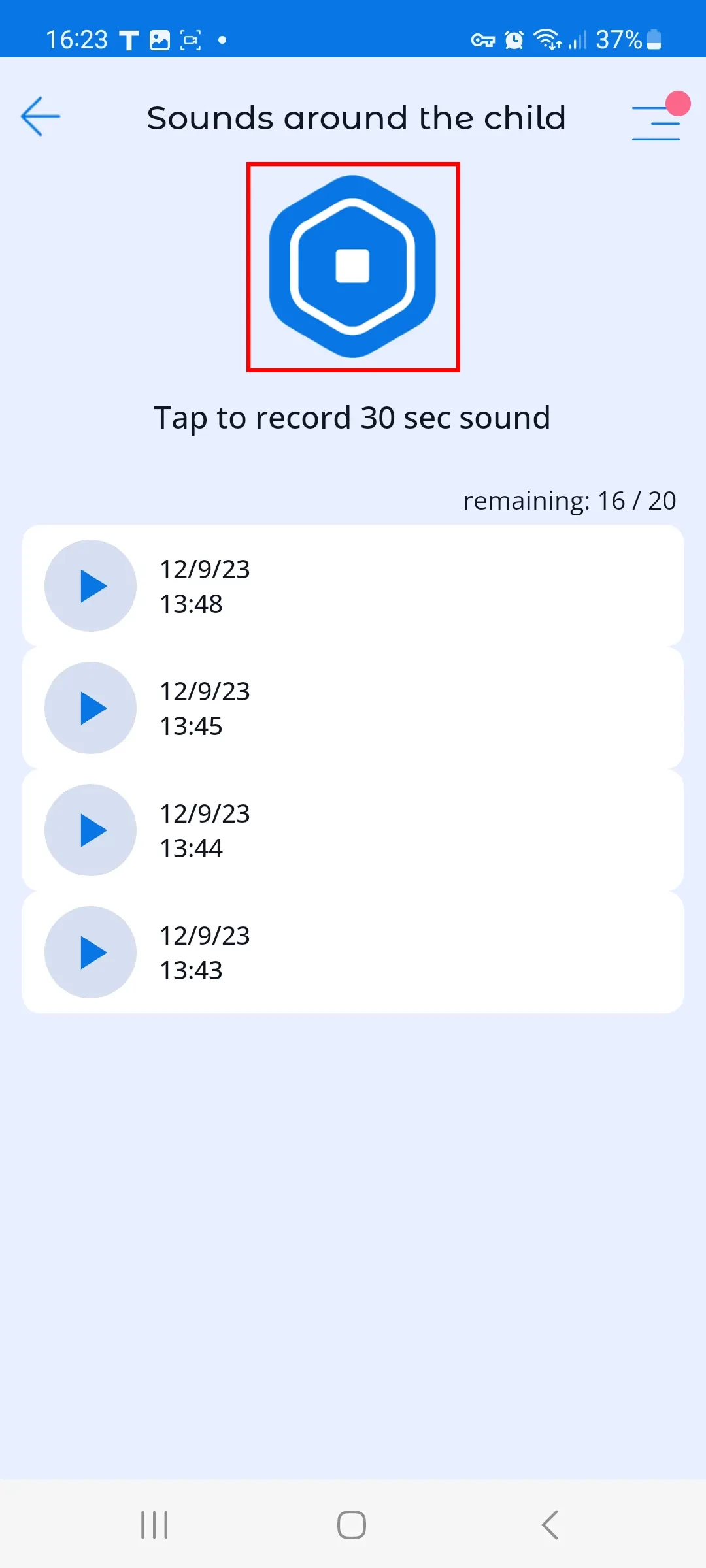706x1568 pixels.
Task: Go to the system home screen
Action: (352, 1525)
